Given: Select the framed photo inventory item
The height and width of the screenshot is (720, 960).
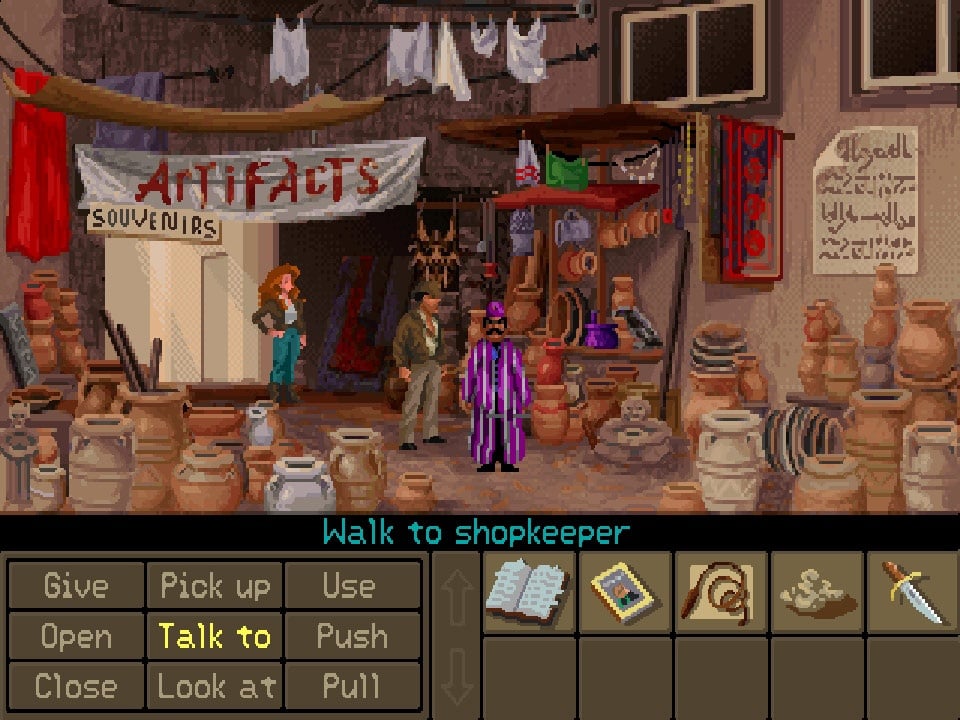Looking at the screenshot, I should click(624, 592).
